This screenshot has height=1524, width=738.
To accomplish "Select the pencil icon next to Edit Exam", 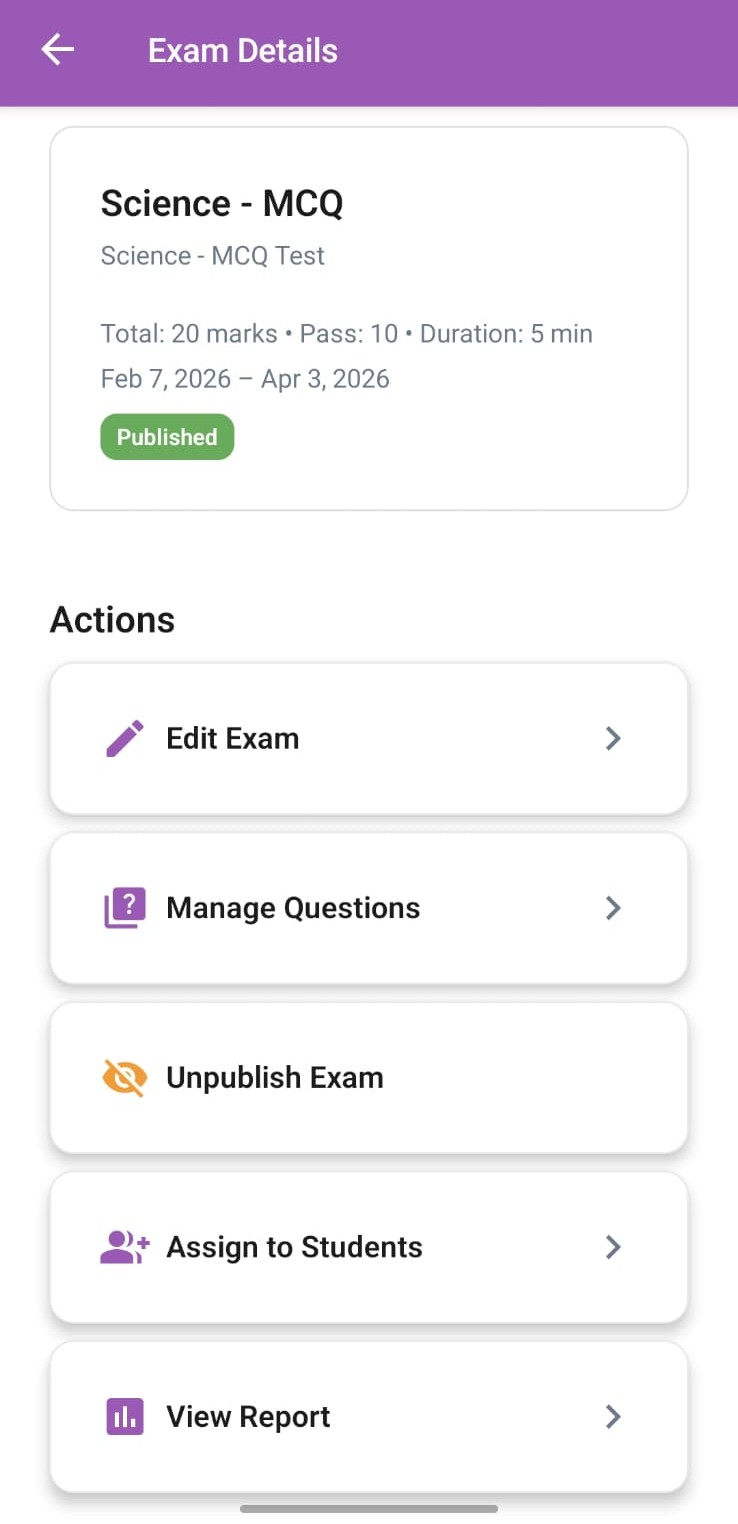I will coord(123,738).
